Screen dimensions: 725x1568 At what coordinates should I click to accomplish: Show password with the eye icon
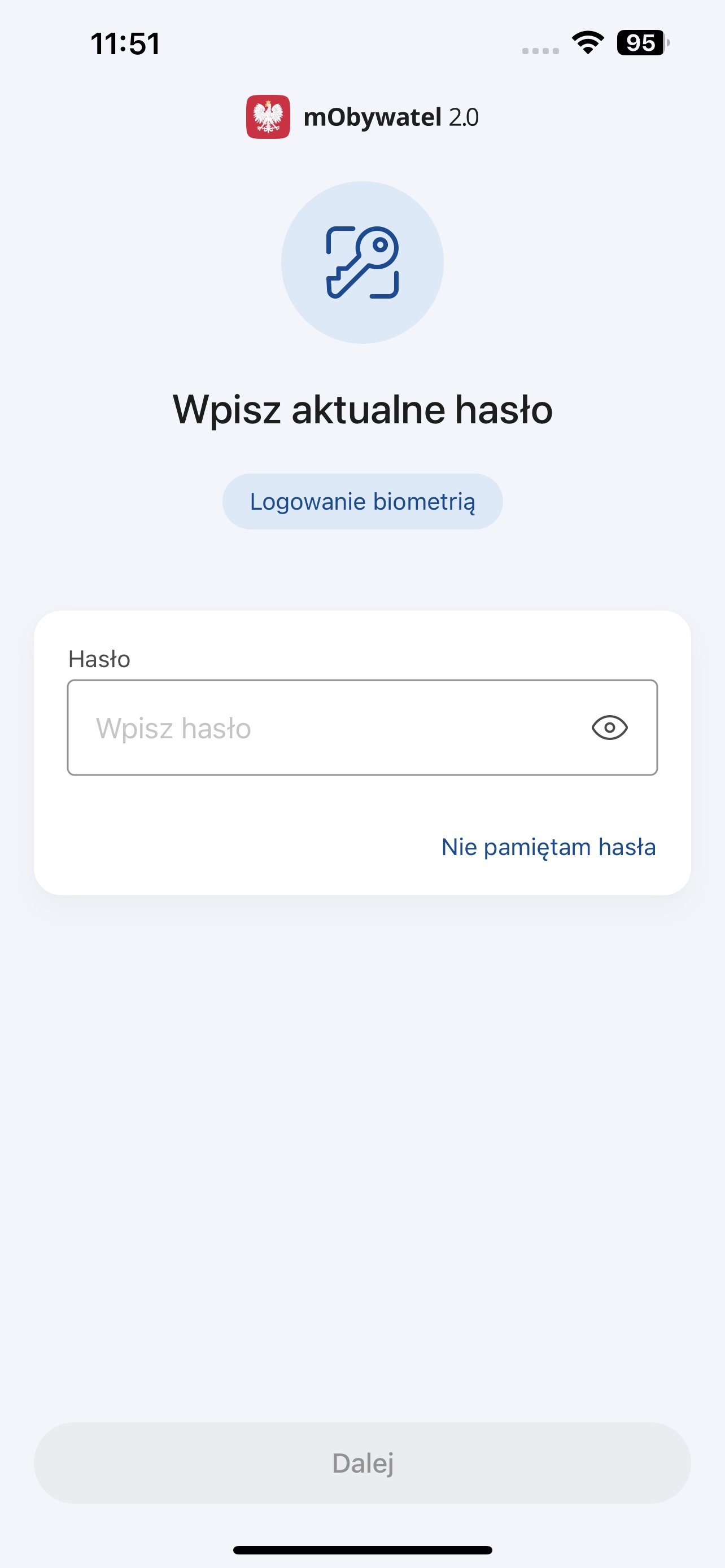(x=609, y=728)
